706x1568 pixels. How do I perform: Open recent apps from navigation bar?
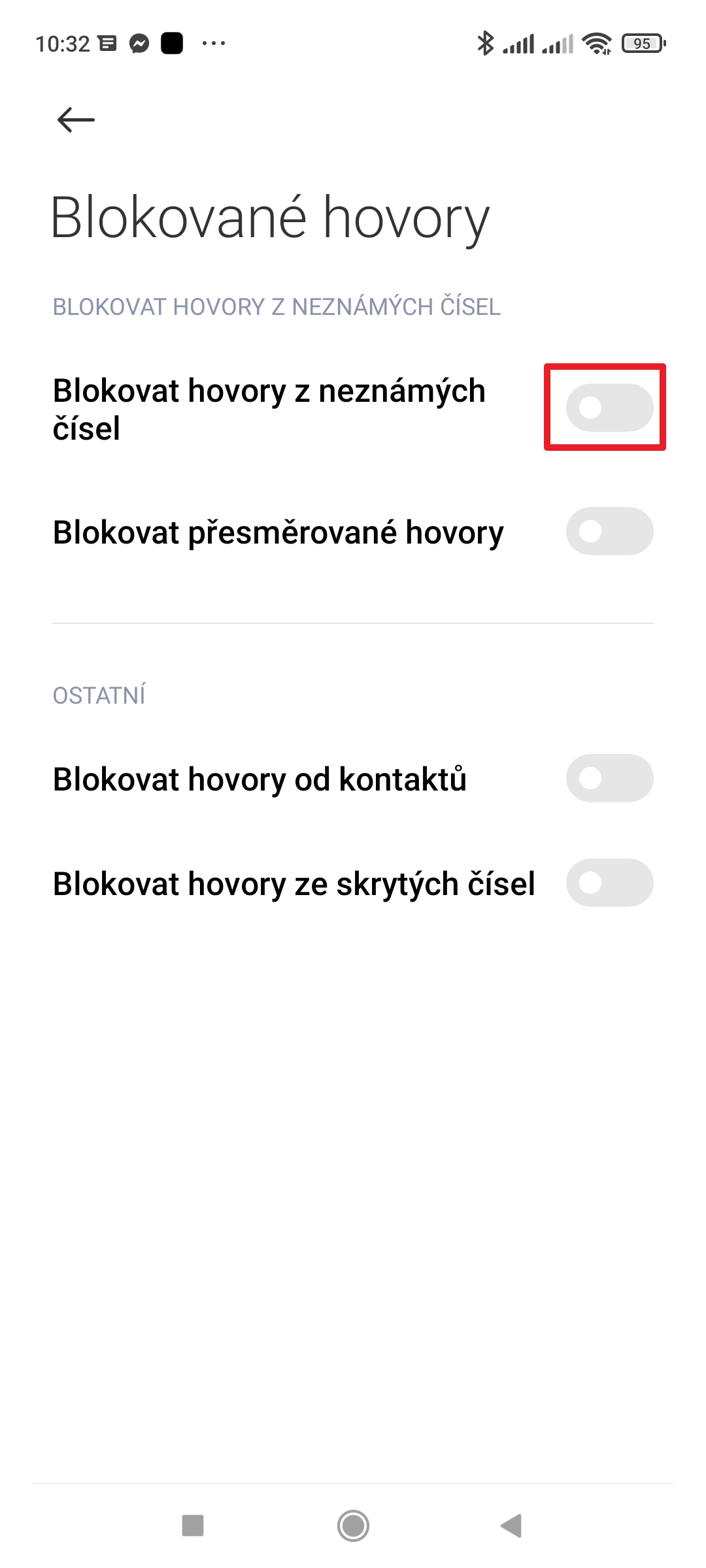[x=193, y=1526]
